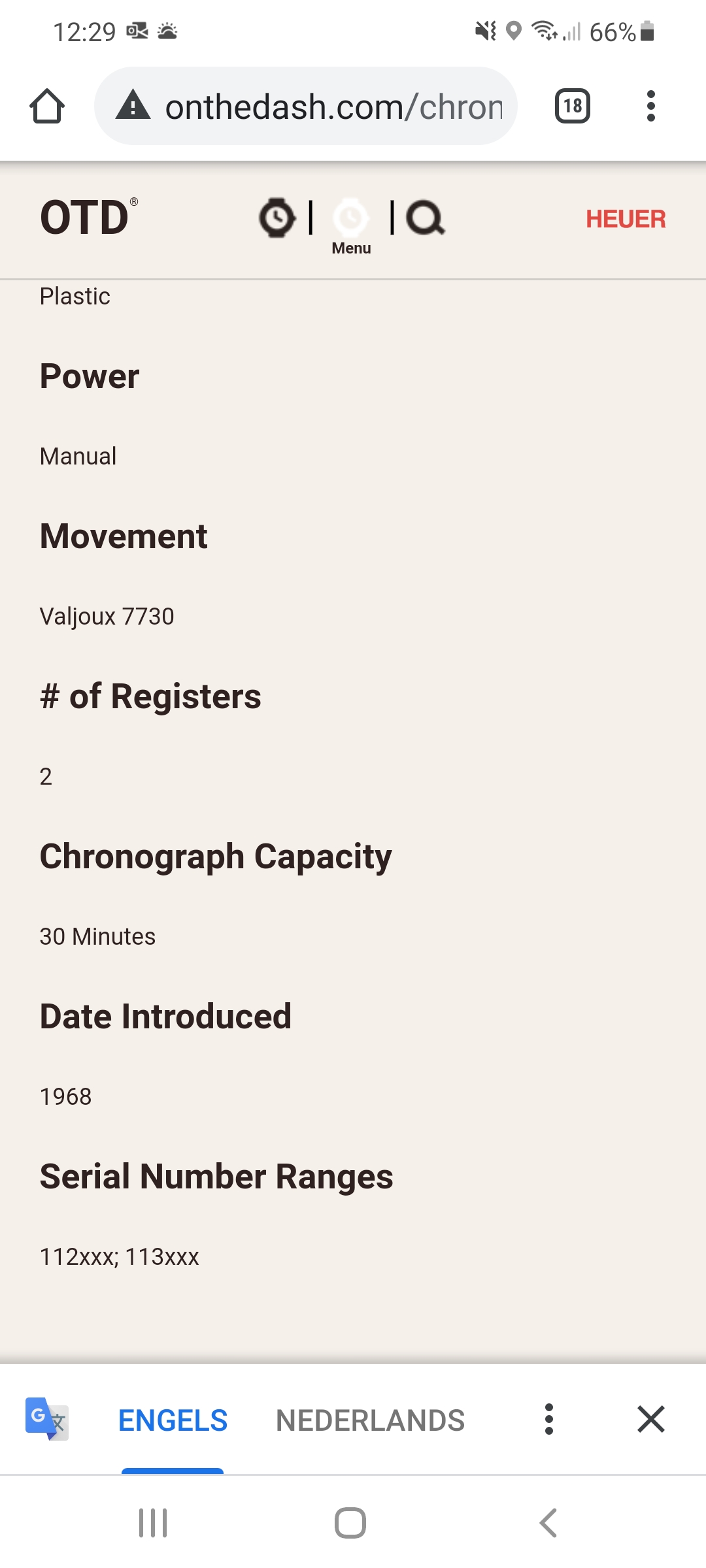Switch translation to NEDERLANDS

(x=370, y=1420)
